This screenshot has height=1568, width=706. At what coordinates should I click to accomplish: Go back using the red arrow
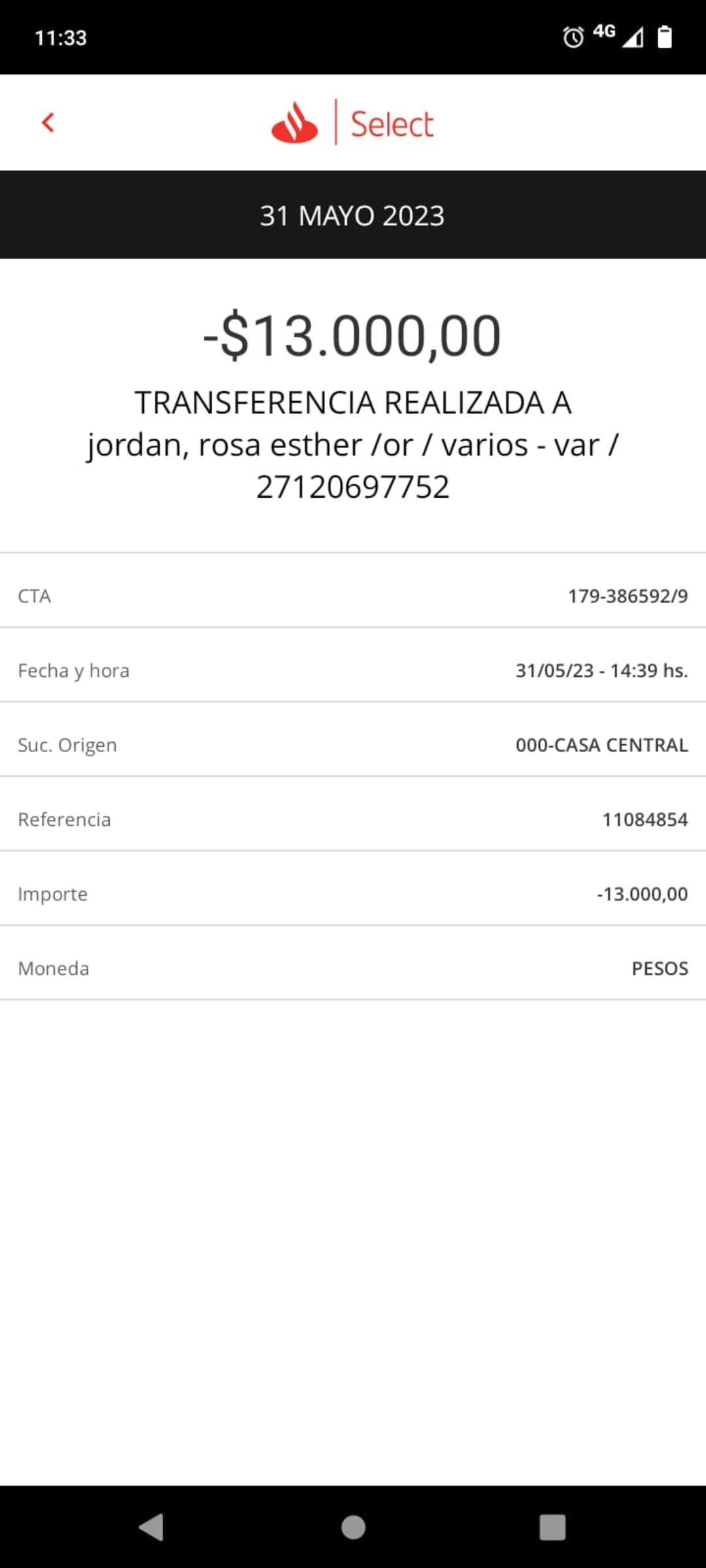[48, 123]
